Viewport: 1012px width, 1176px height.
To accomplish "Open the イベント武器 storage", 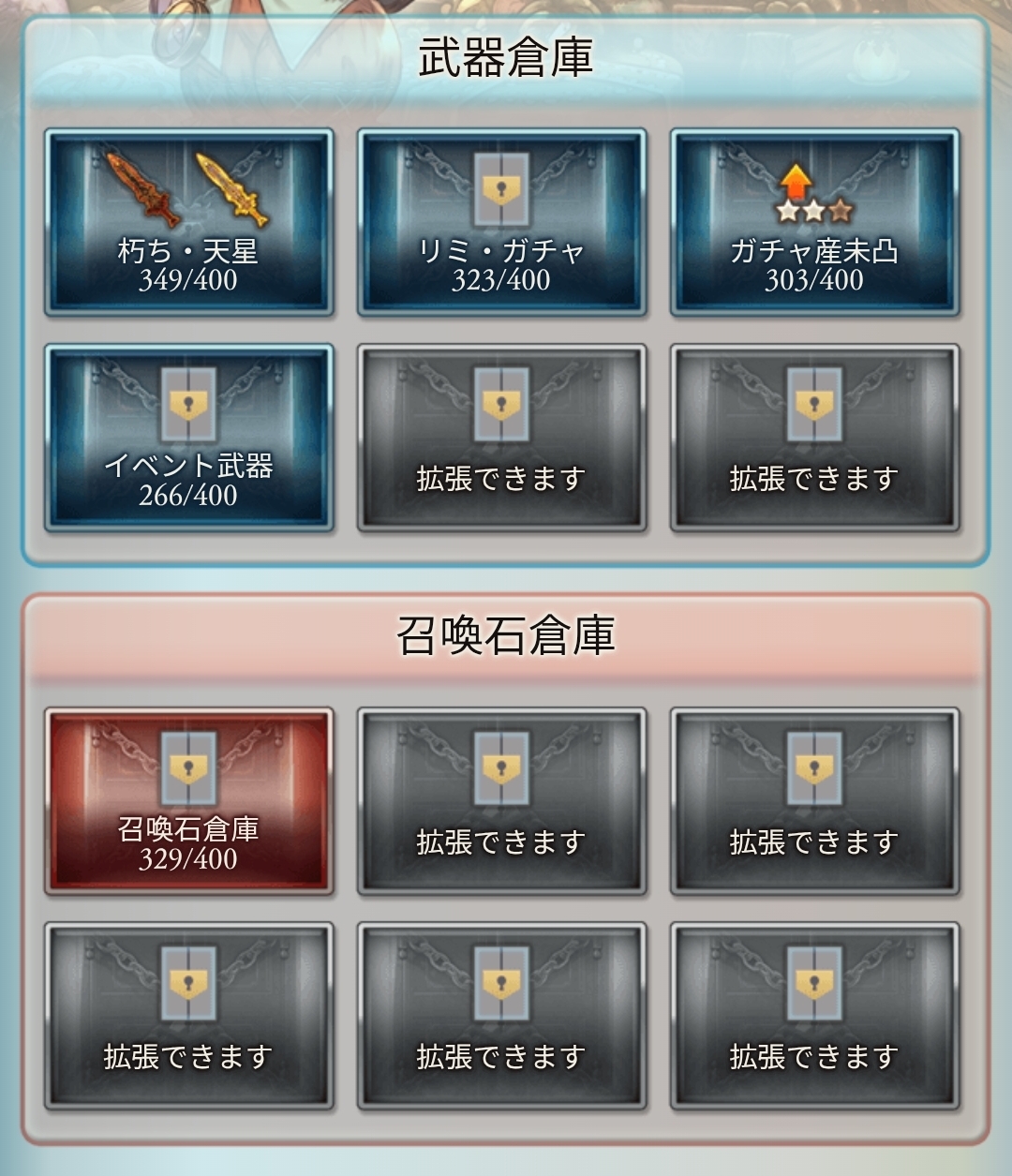I will click(x=188, y=438).
